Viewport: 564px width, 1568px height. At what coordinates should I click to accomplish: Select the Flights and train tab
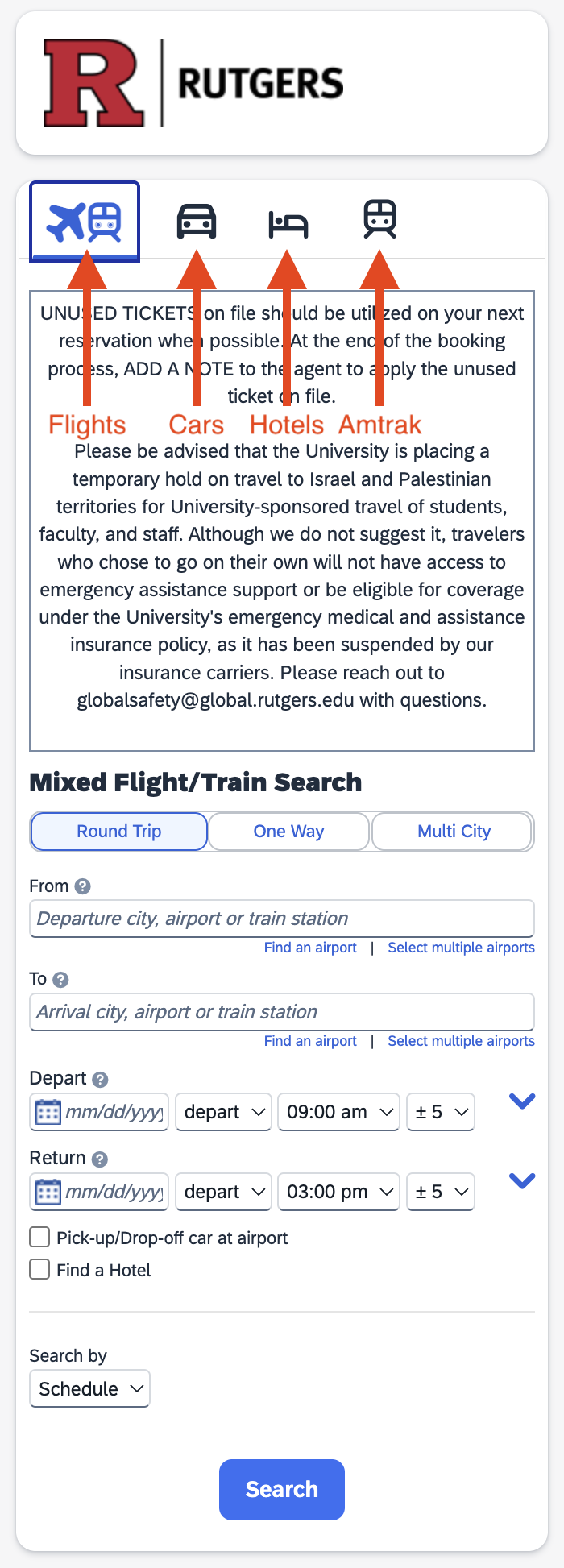(x=85, y=221)
